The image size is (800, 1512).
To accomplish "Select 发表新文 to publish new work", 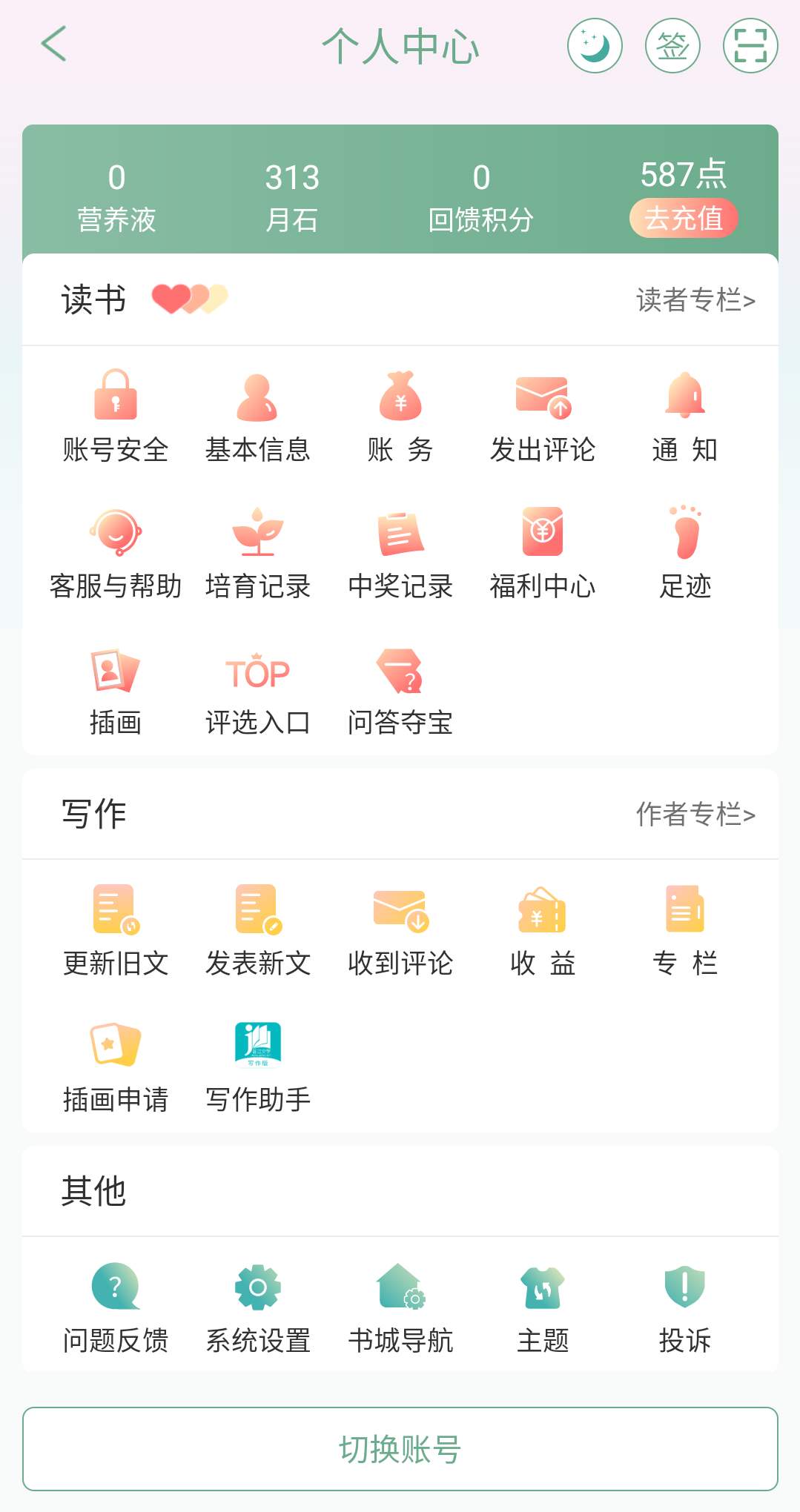I will 257,931.
